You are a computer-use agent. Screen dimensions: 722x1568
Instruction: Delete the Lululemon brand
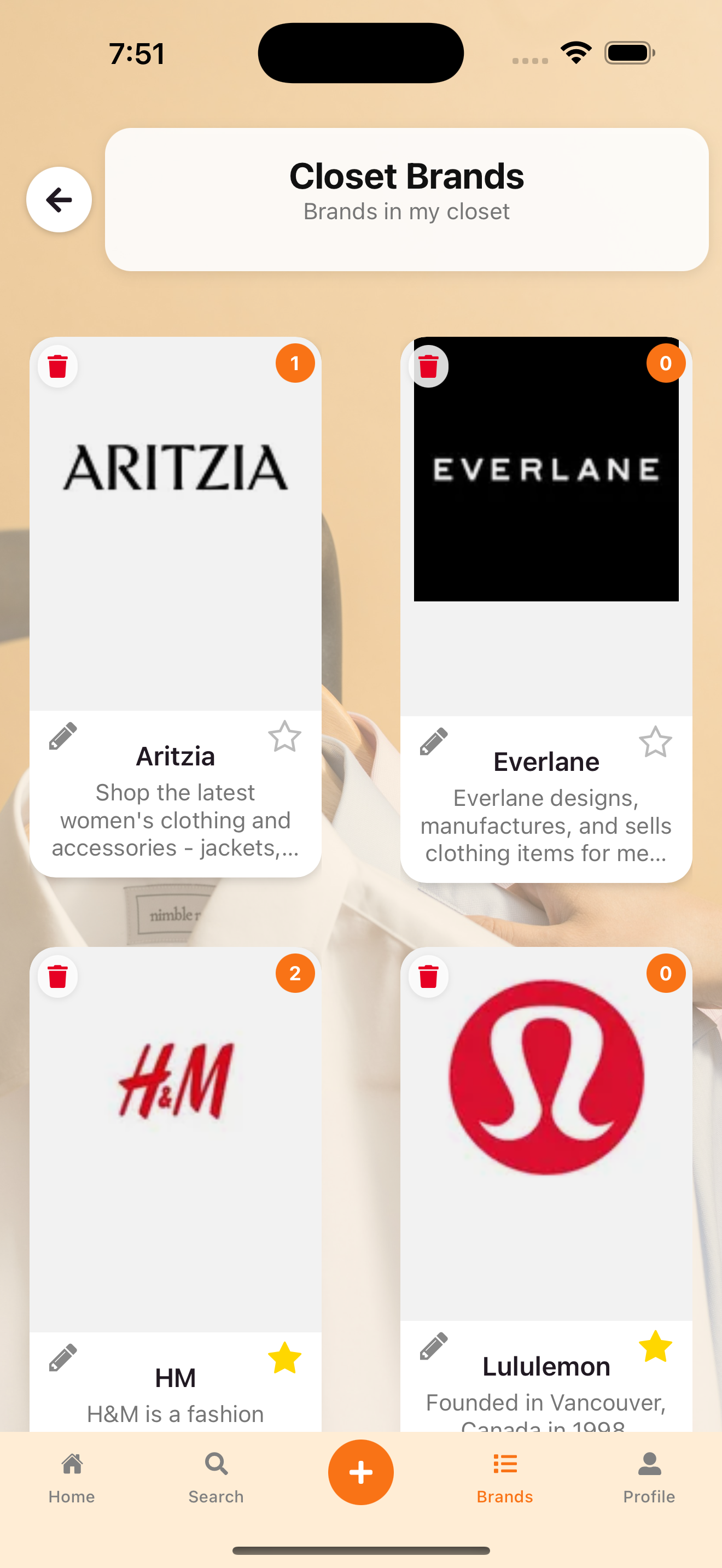point(429,976)
